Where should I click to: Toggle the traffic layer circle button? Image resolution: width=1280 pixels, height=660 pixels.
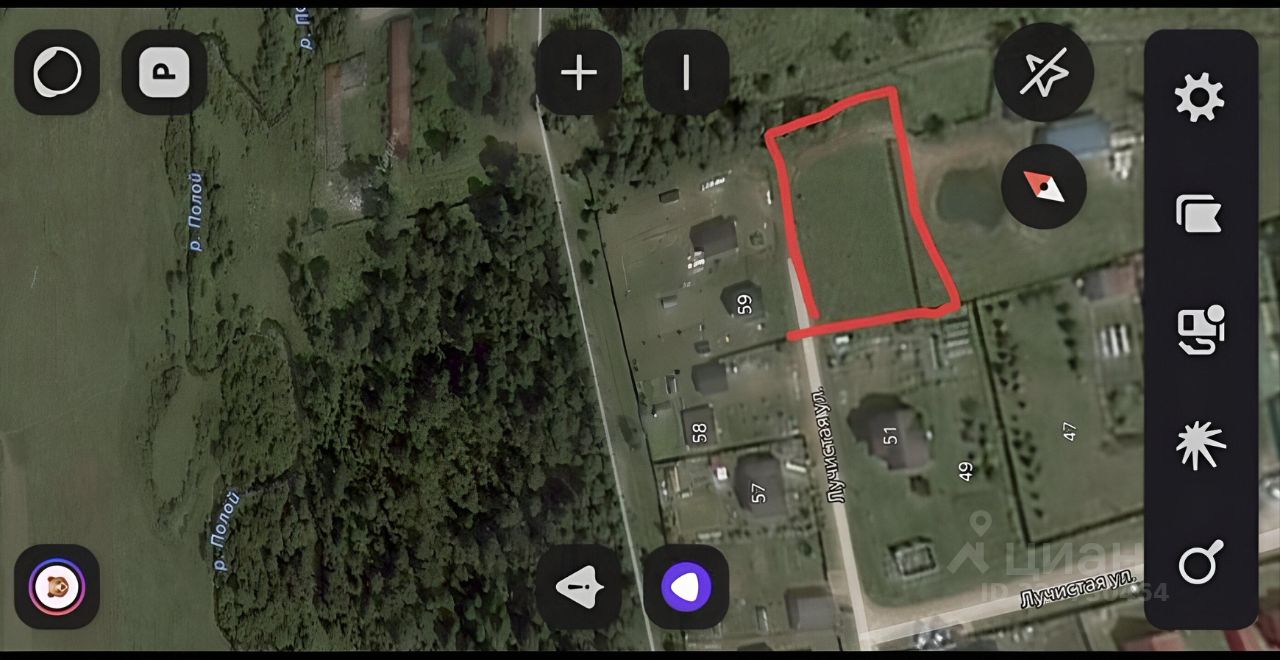tap(57, 72)
